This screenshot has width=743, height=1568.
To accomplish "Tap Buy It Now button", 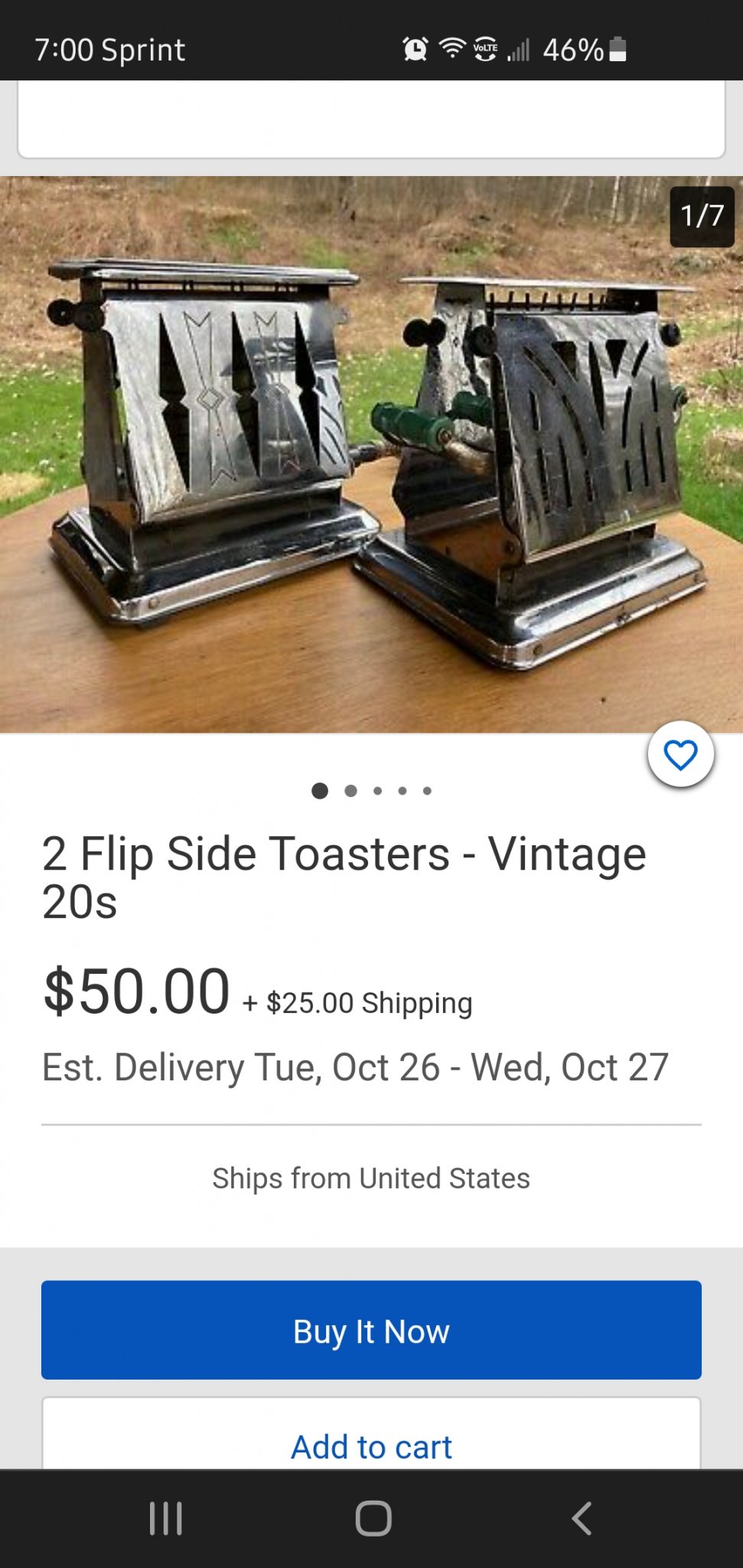I will 371,1331.
